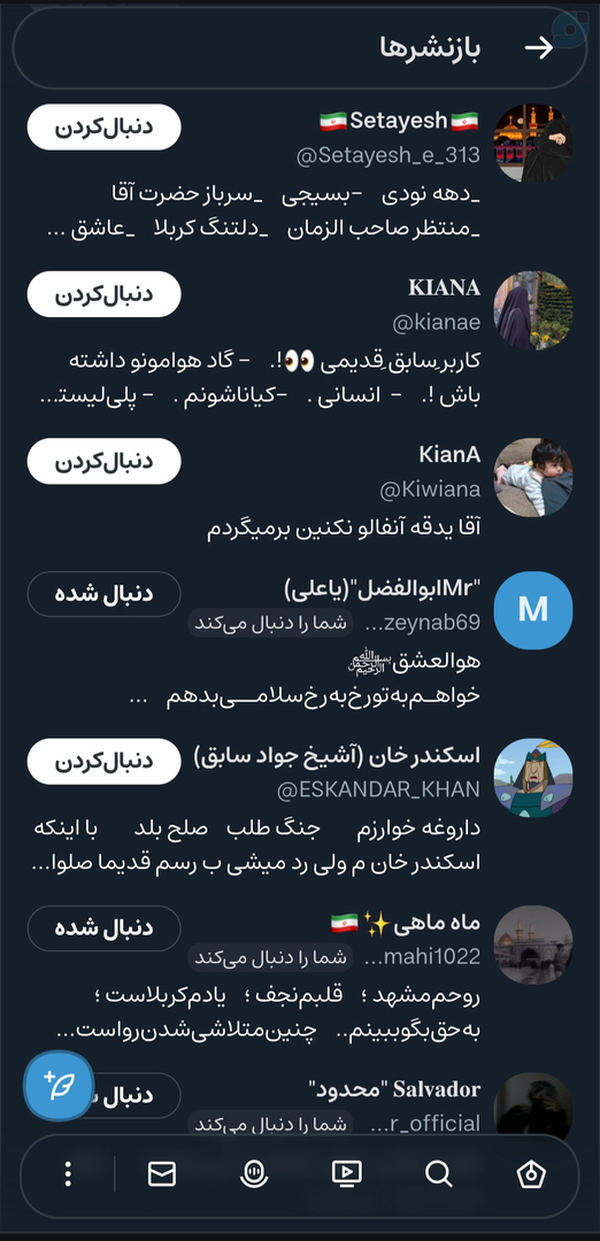Compose a new post with the feather button

pos(59,1083)
